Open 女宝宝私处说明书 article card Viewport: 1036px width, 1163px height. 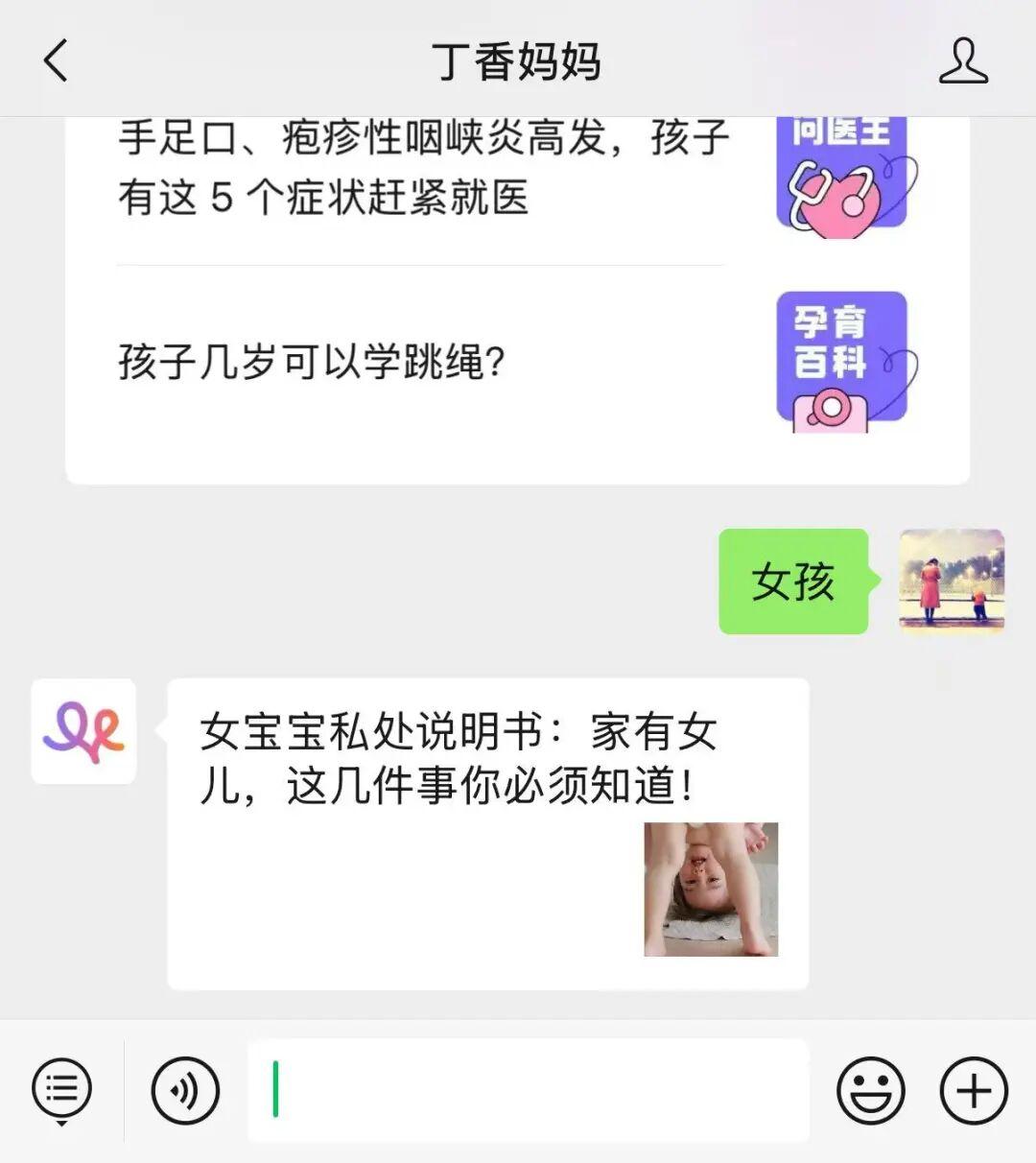[487, 833]
